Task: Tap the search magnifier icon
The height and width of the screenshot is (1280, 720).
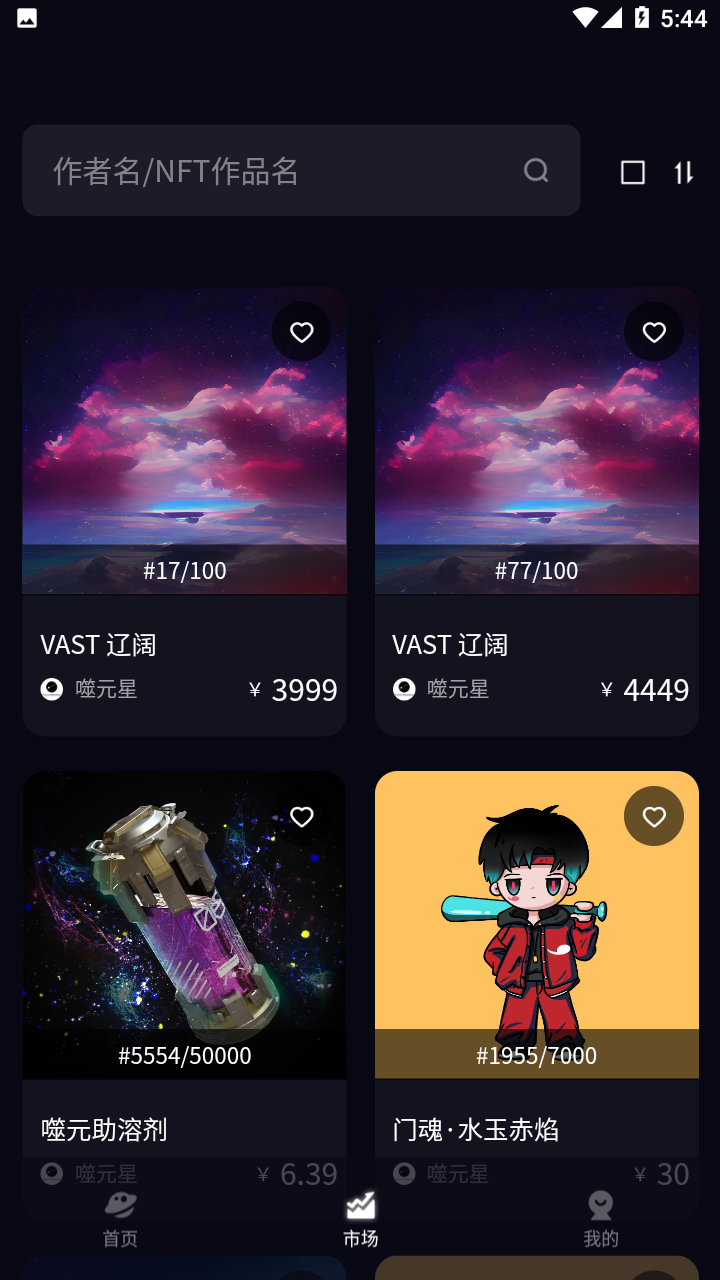Action: click(x=536, y=170)
